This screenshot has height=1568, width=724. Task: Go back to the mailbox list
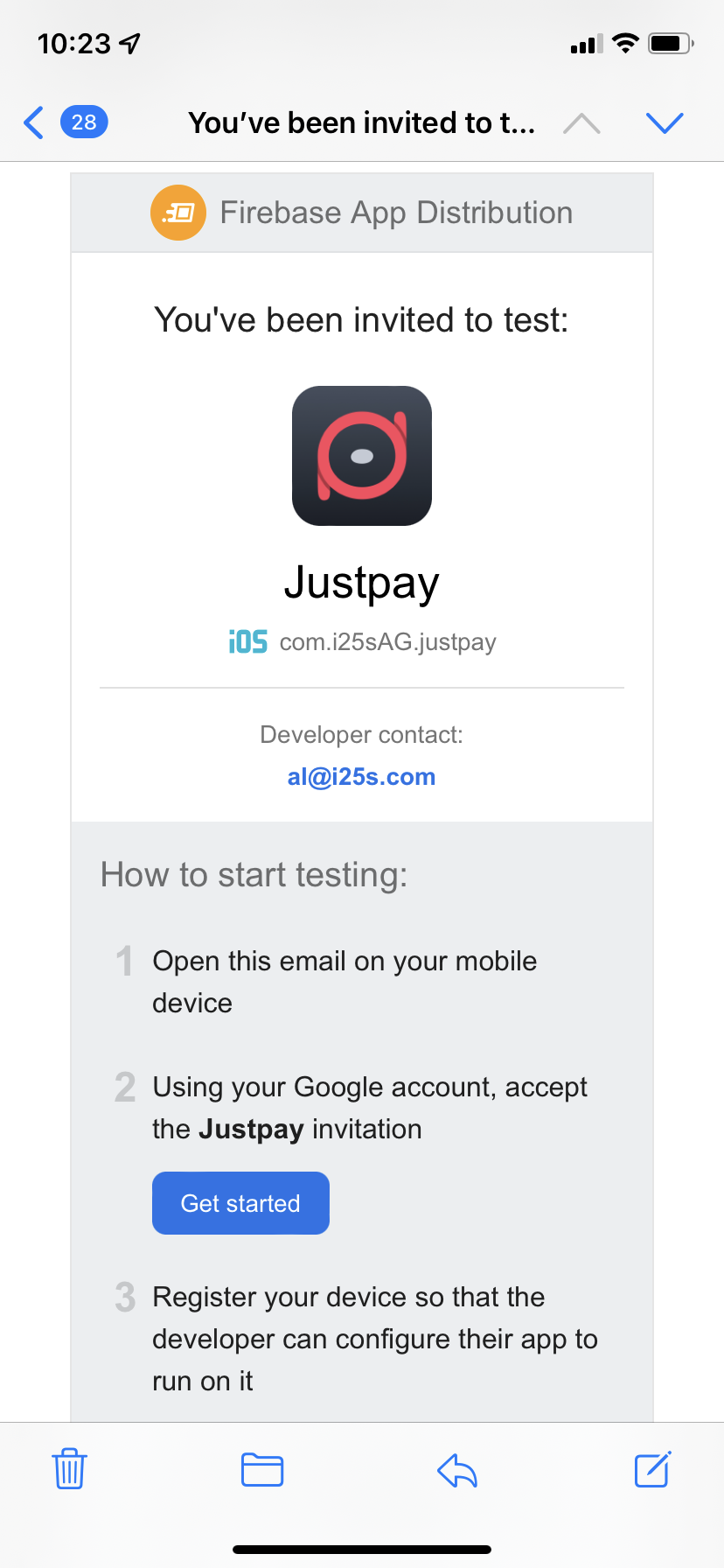coord(35,122)
